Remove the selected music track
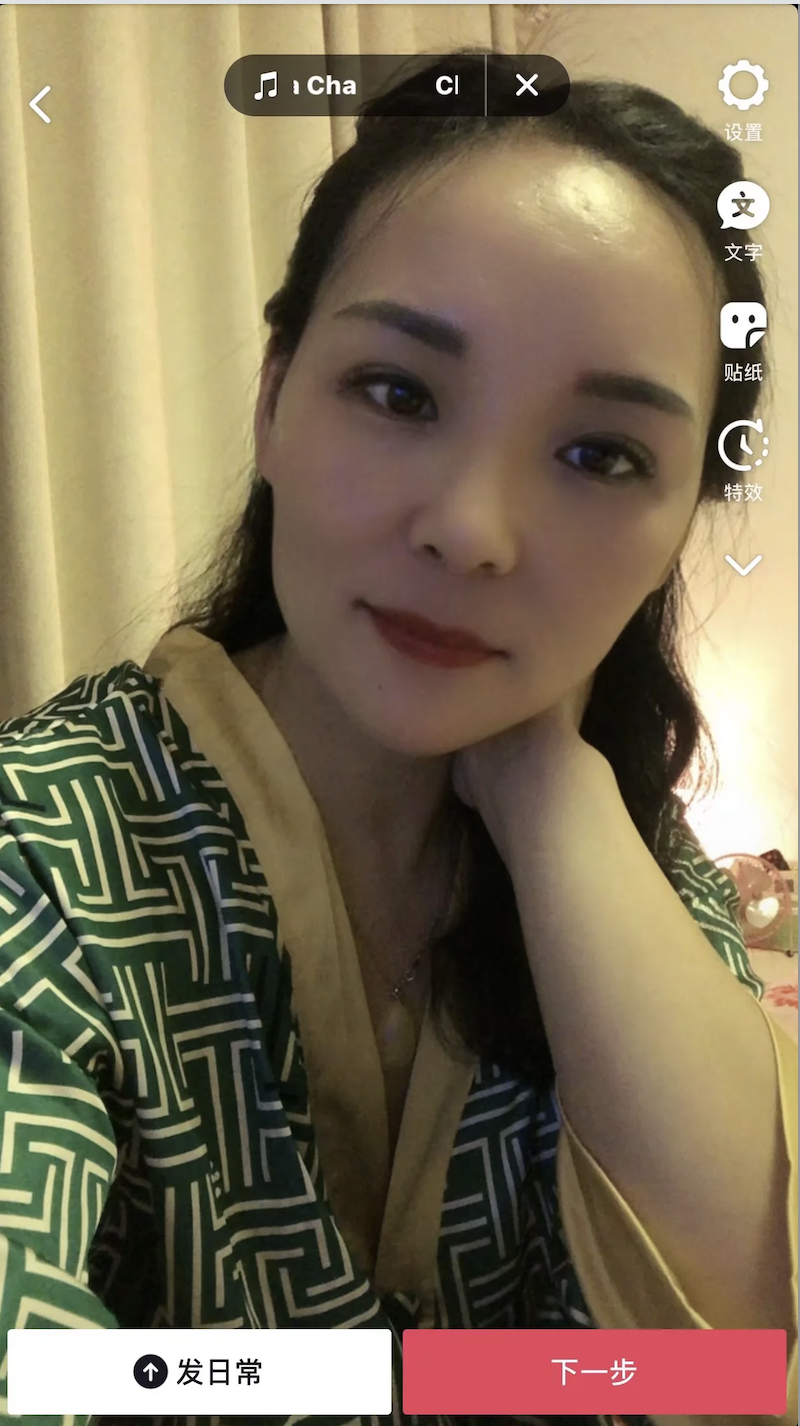Image resolution: width=800 pixels, height=1426 pixels. coord(527,86)
